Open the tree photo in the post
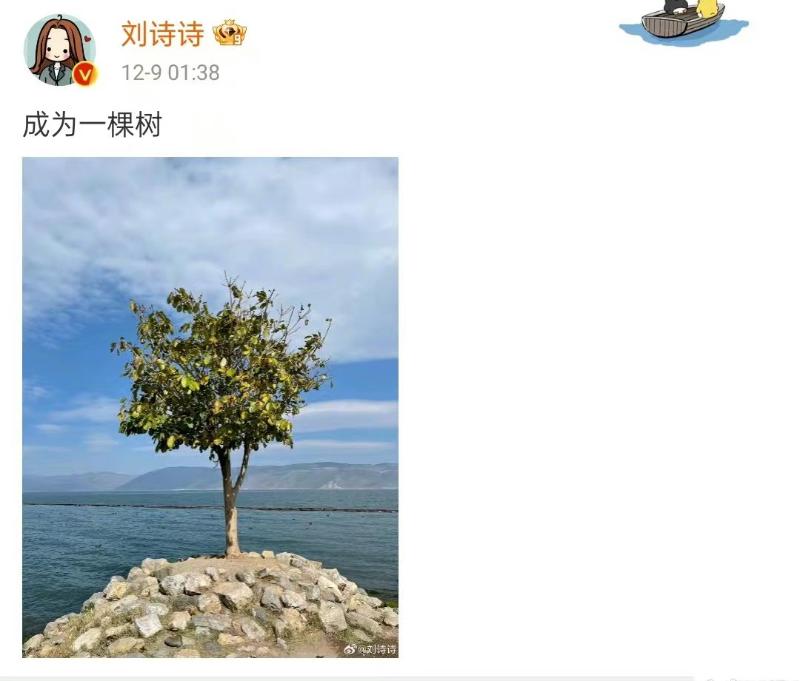 click(x=210, y=406)
